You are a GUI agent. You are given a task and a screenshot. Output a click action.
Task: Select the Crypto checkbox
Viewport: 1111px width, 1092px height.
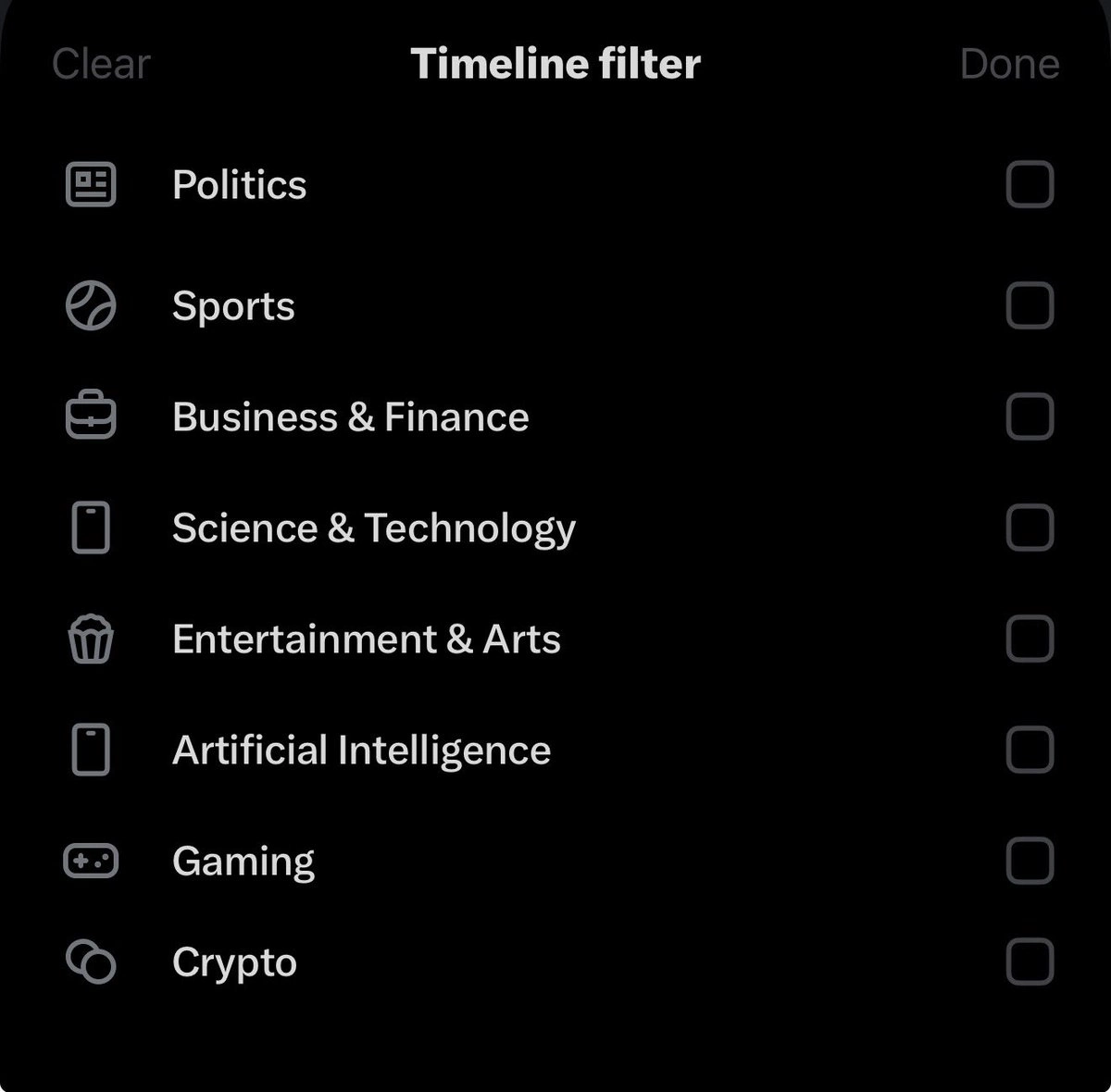point(1030,962)
